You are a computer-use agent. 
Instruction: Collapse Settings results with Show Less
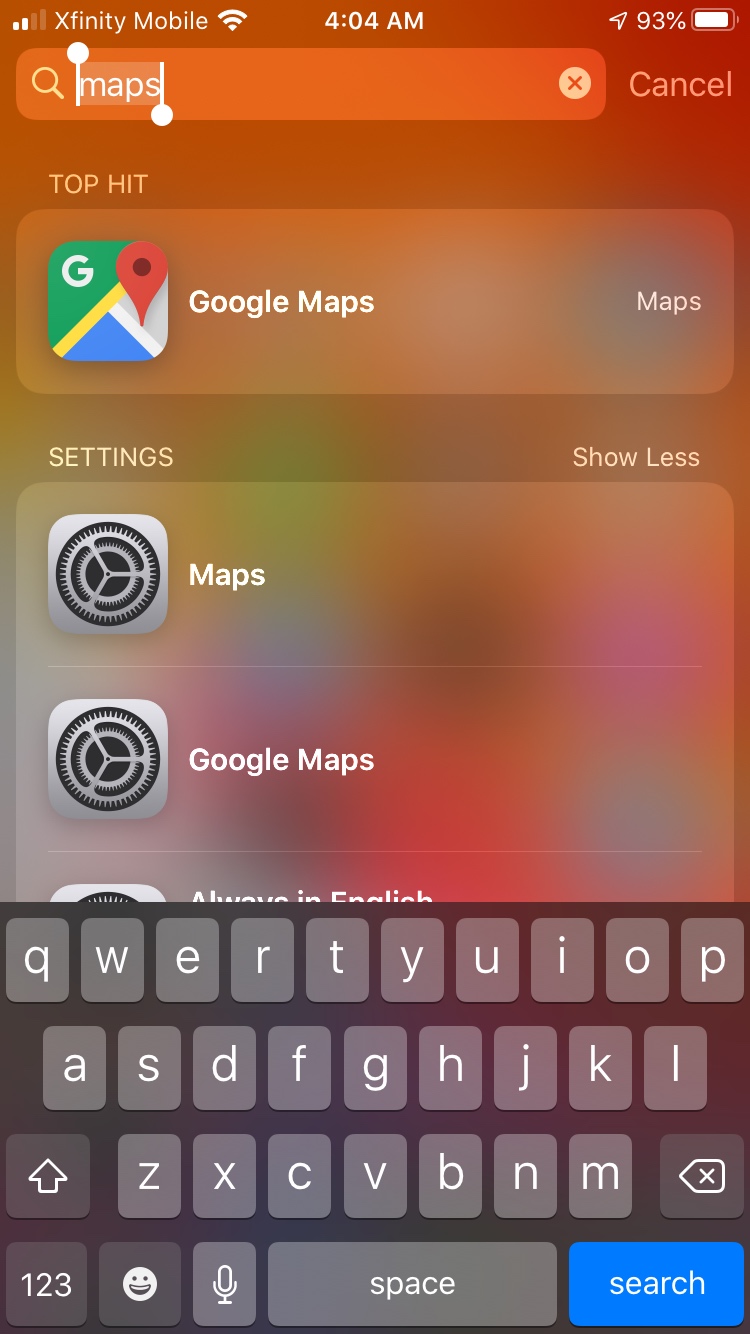[x=636, y=457]
